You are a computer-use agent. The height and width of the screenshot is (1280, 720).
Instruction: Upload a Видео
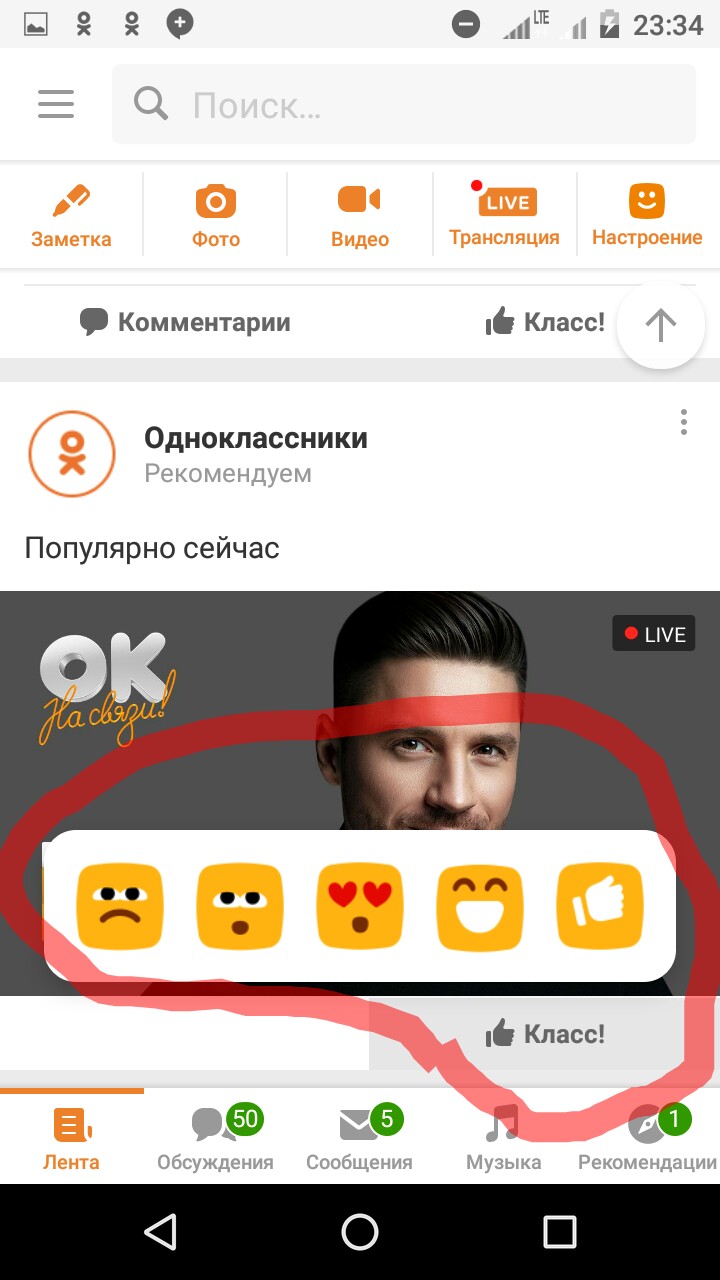(x=360, y=215)
